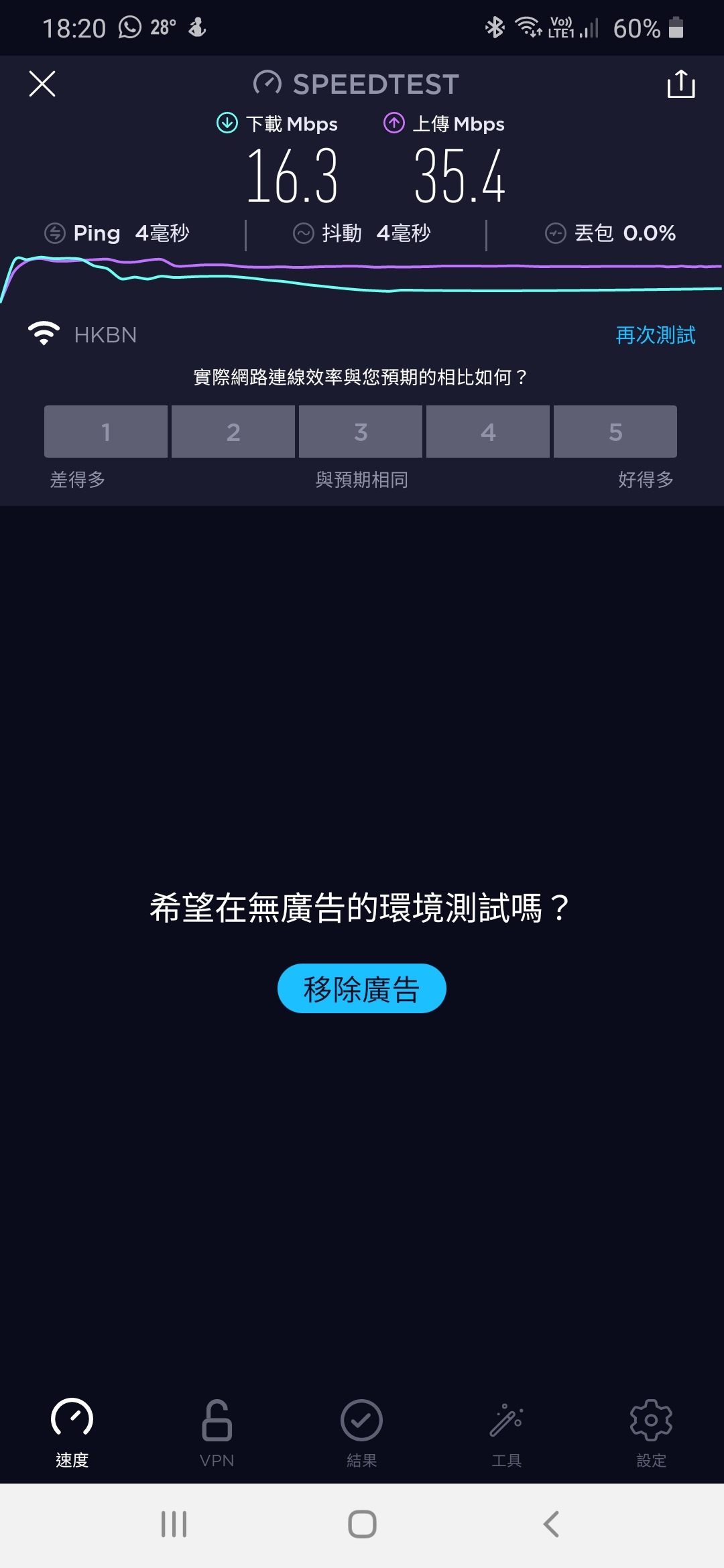Tap 再次測試 to run the test again
The image size is (724, 1568).
click(656, 335)
